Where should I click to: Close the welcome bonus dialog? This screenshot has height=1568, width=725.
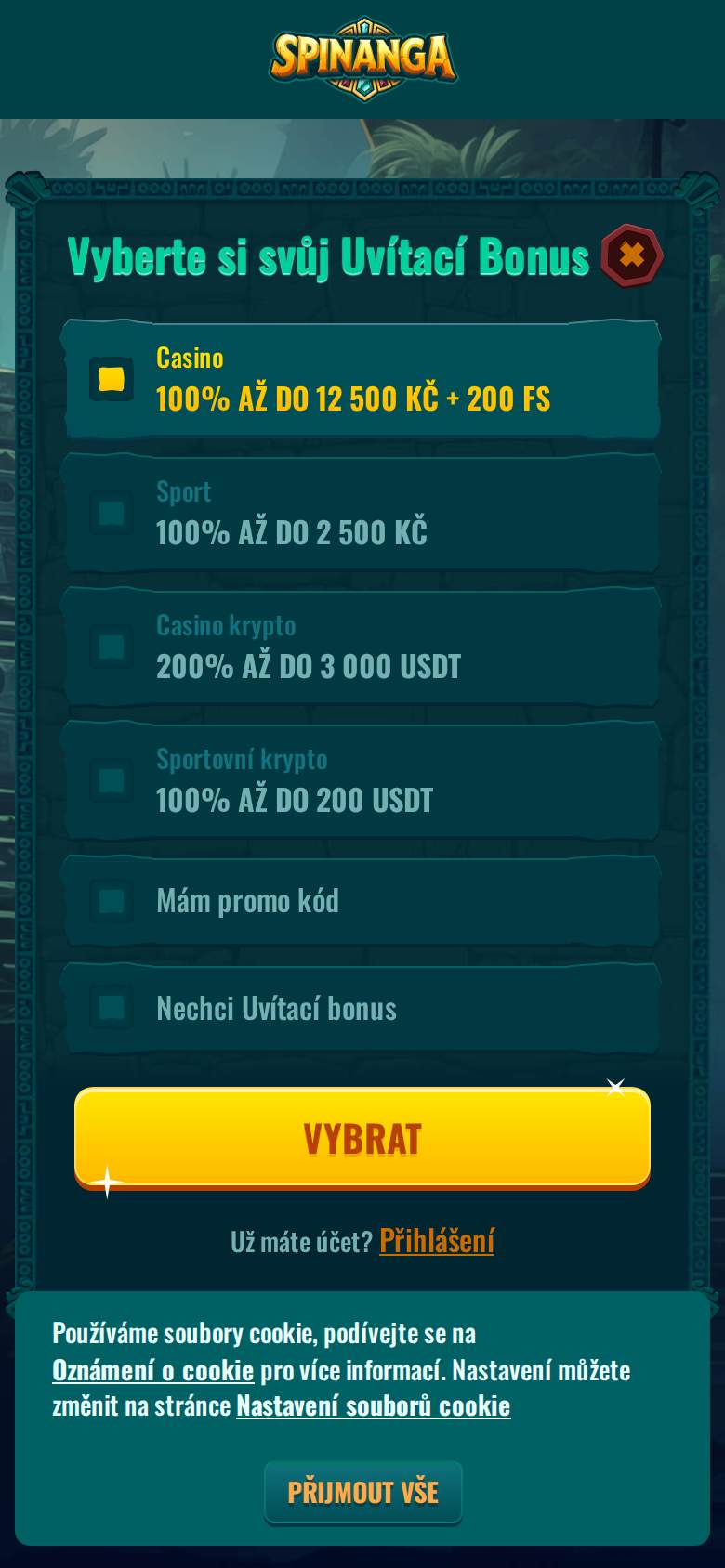[632, 255]
